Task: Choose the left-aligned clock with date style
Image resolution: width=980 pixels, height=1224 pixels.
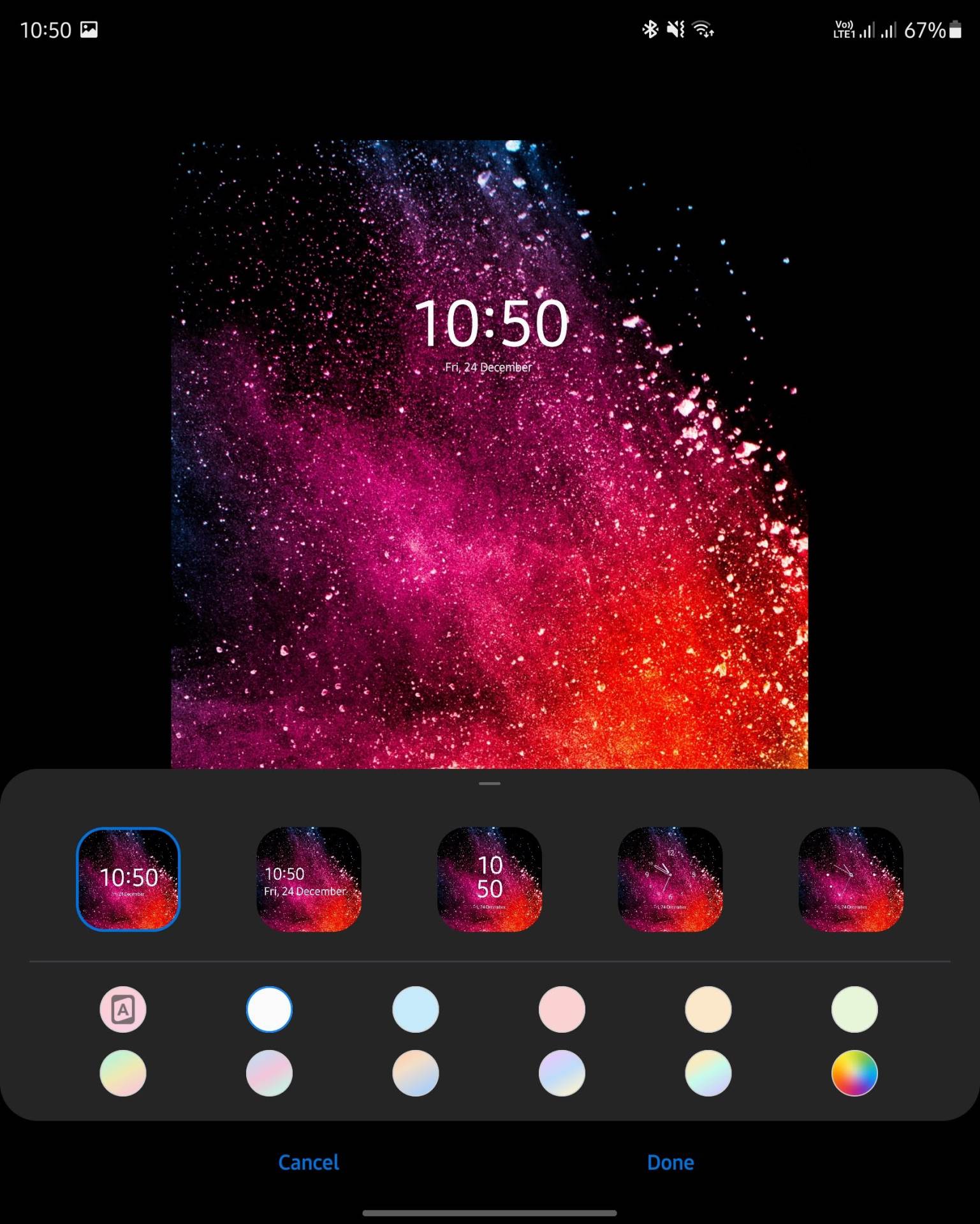Action: point(309,879)
